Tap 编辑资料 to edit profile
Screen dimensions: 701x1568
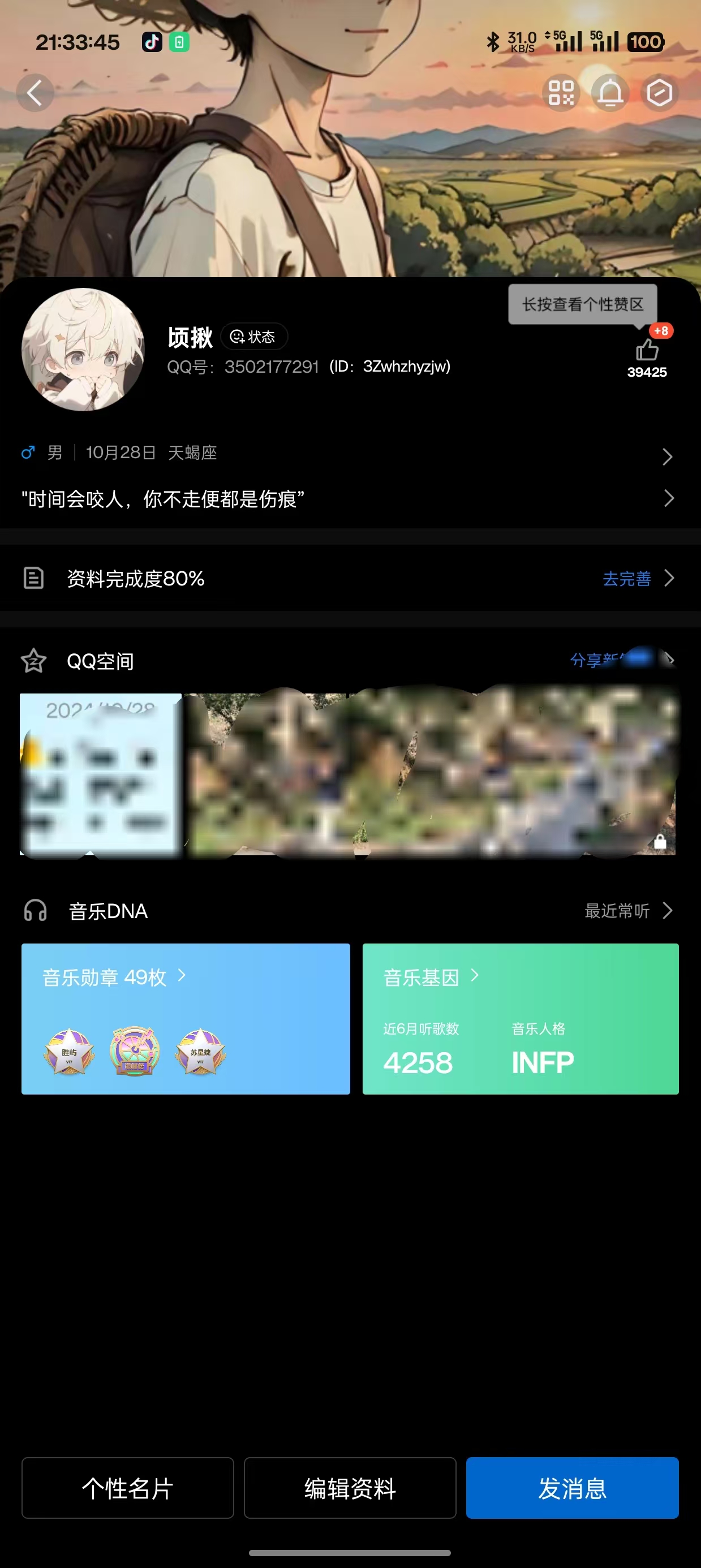[x=350, y=1488]
